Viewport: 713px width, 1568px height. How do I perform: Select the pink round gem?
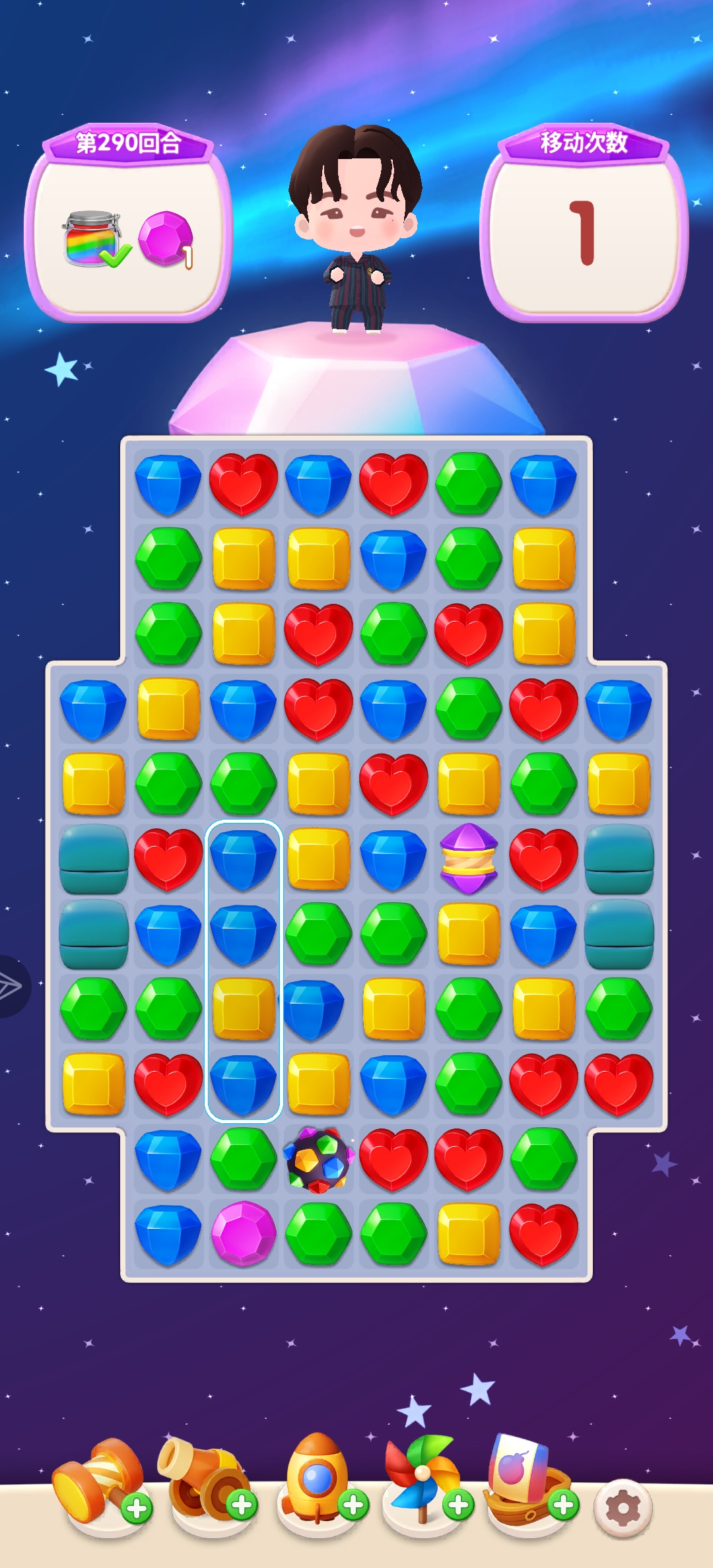point(244,1233)
